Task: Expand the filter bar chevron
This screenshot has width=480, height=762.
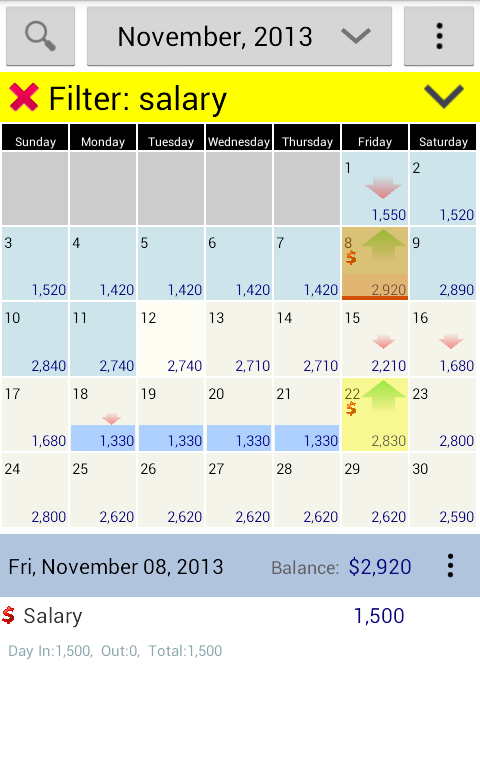Action: [x=444, y=96]
